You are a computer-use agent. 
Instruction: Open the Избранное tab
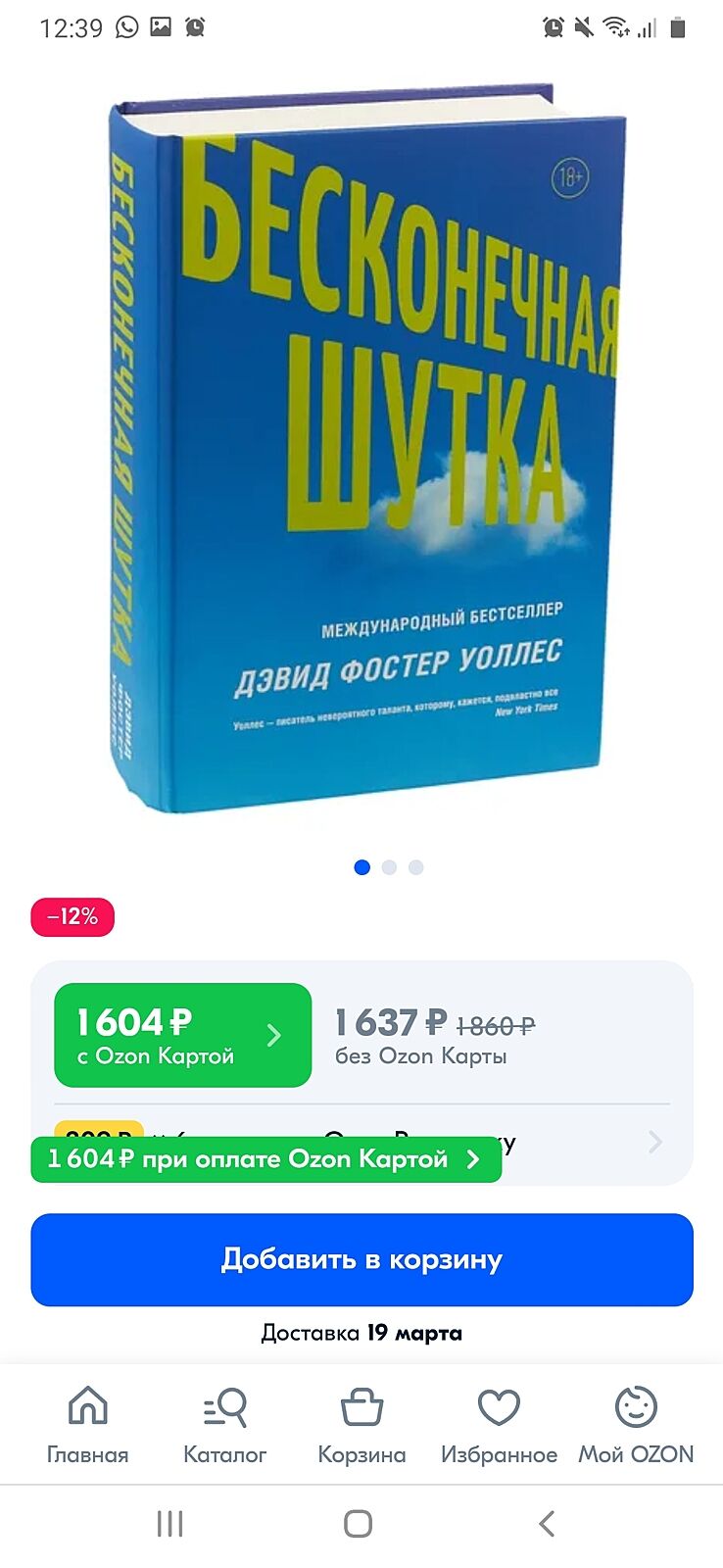(499, 1424)
